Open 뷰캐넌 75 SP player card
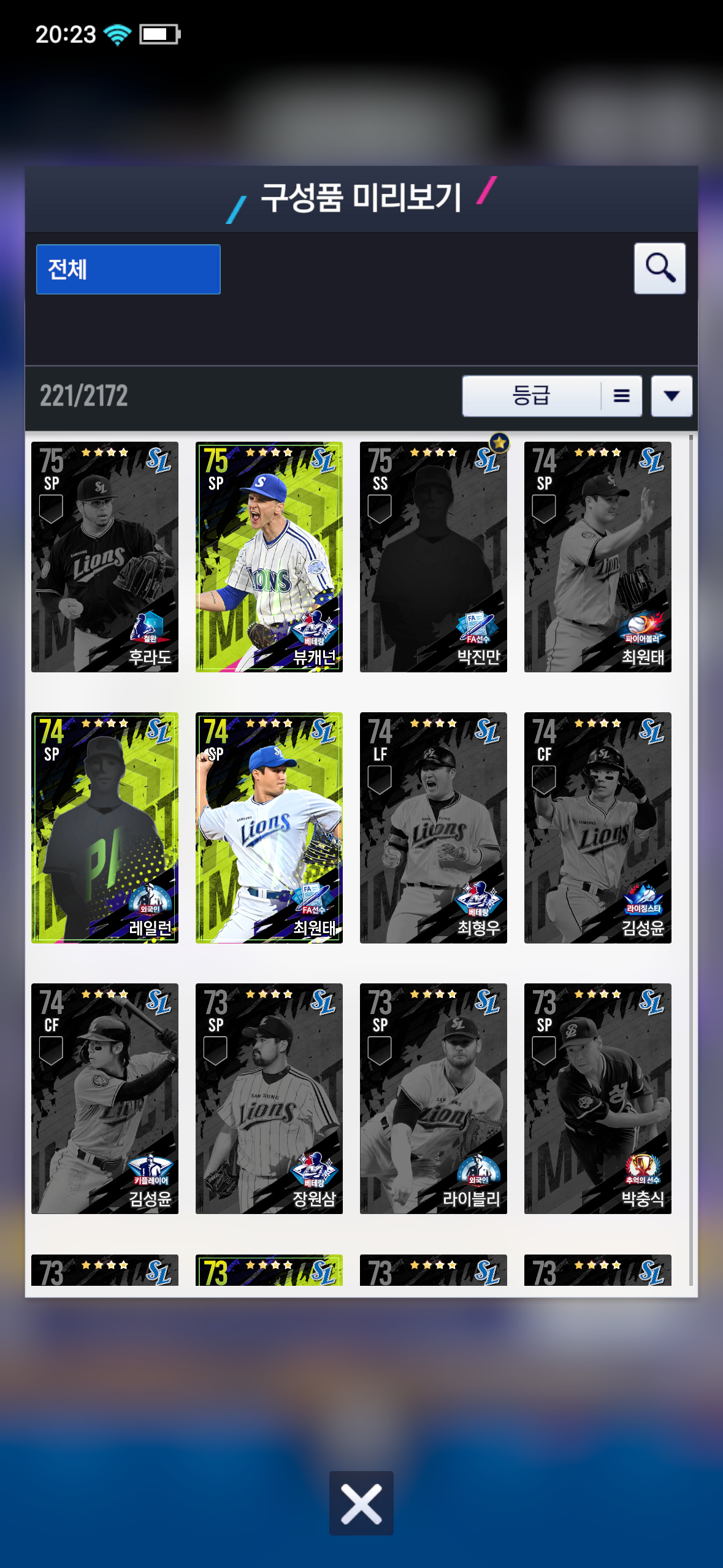Screen dimensions: 723x1568 (x=269, y=556)
